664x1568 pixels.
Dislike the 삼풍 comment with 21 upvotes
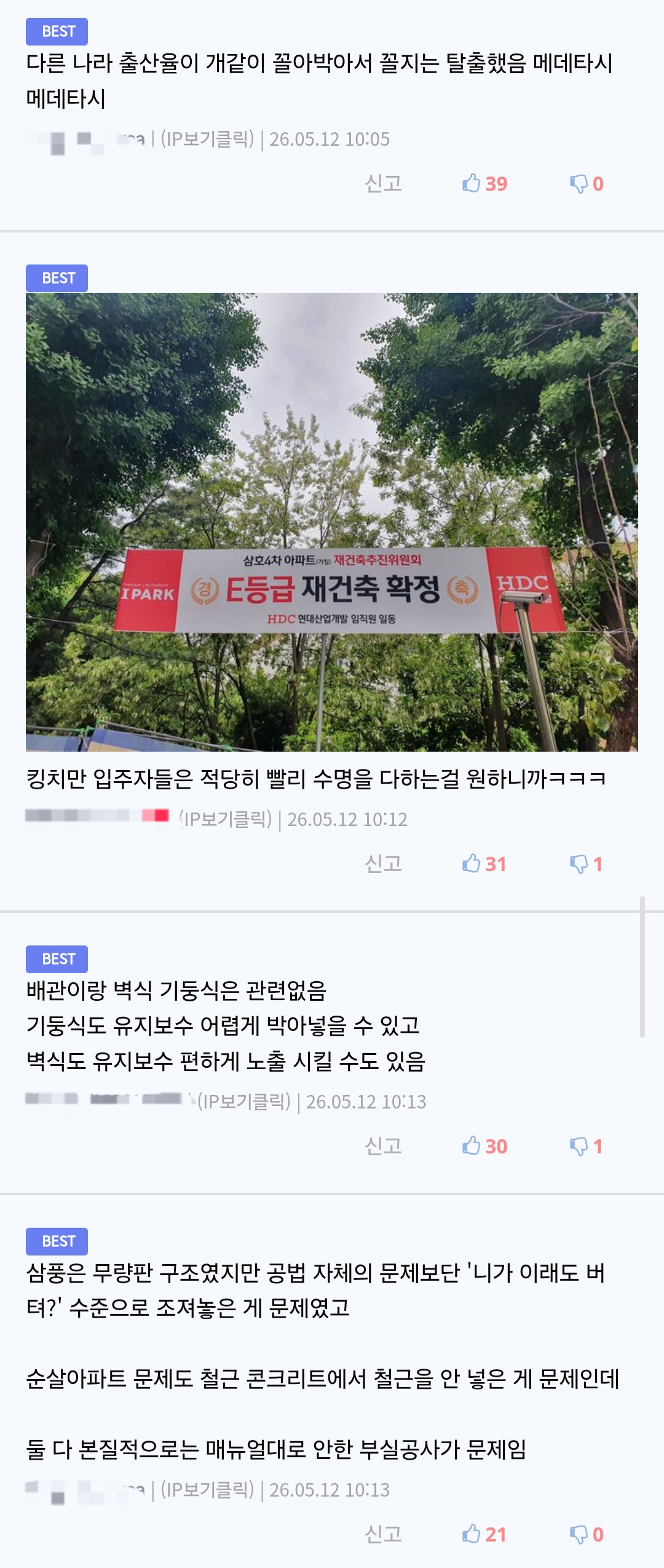click(587, 1534)
